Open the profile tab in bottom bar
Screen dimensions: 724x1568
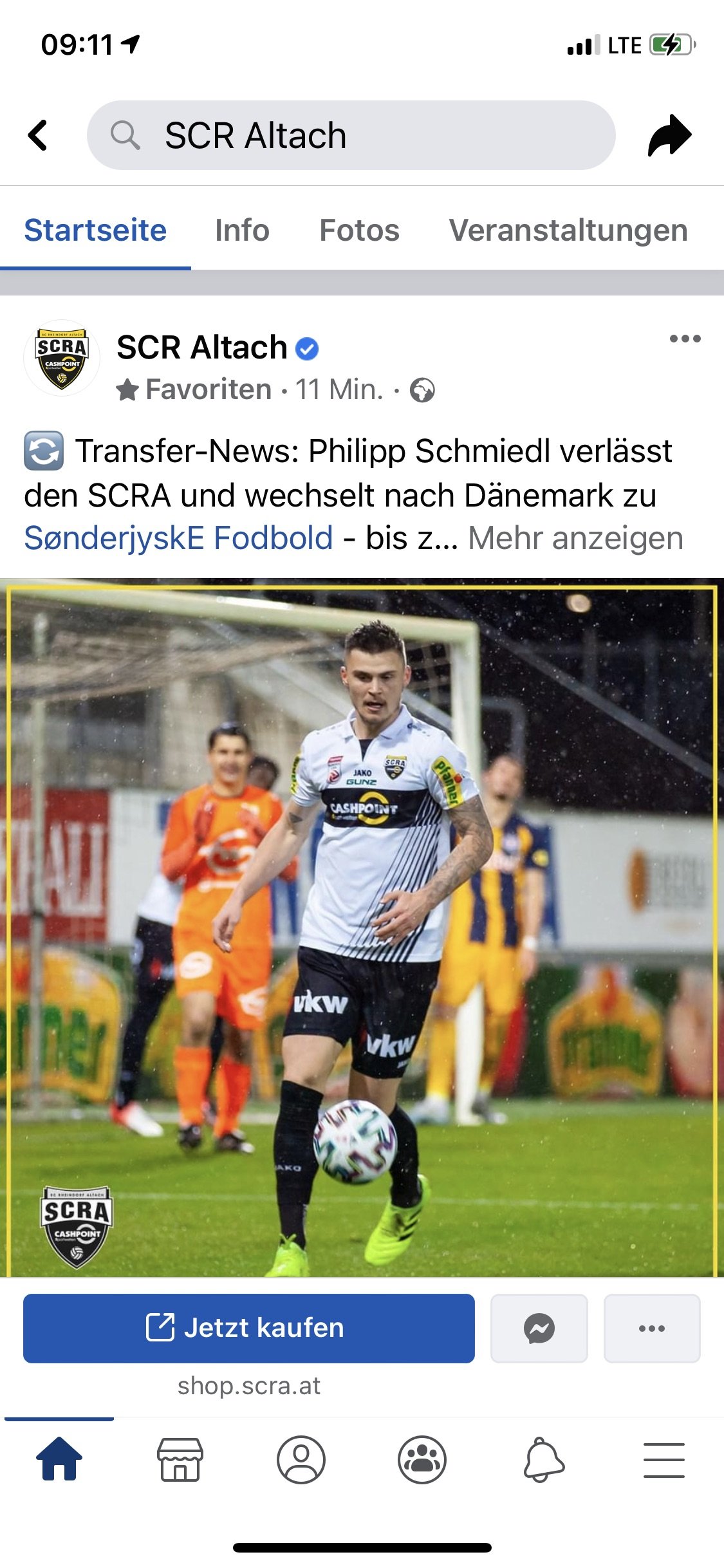click(301, 1459)
